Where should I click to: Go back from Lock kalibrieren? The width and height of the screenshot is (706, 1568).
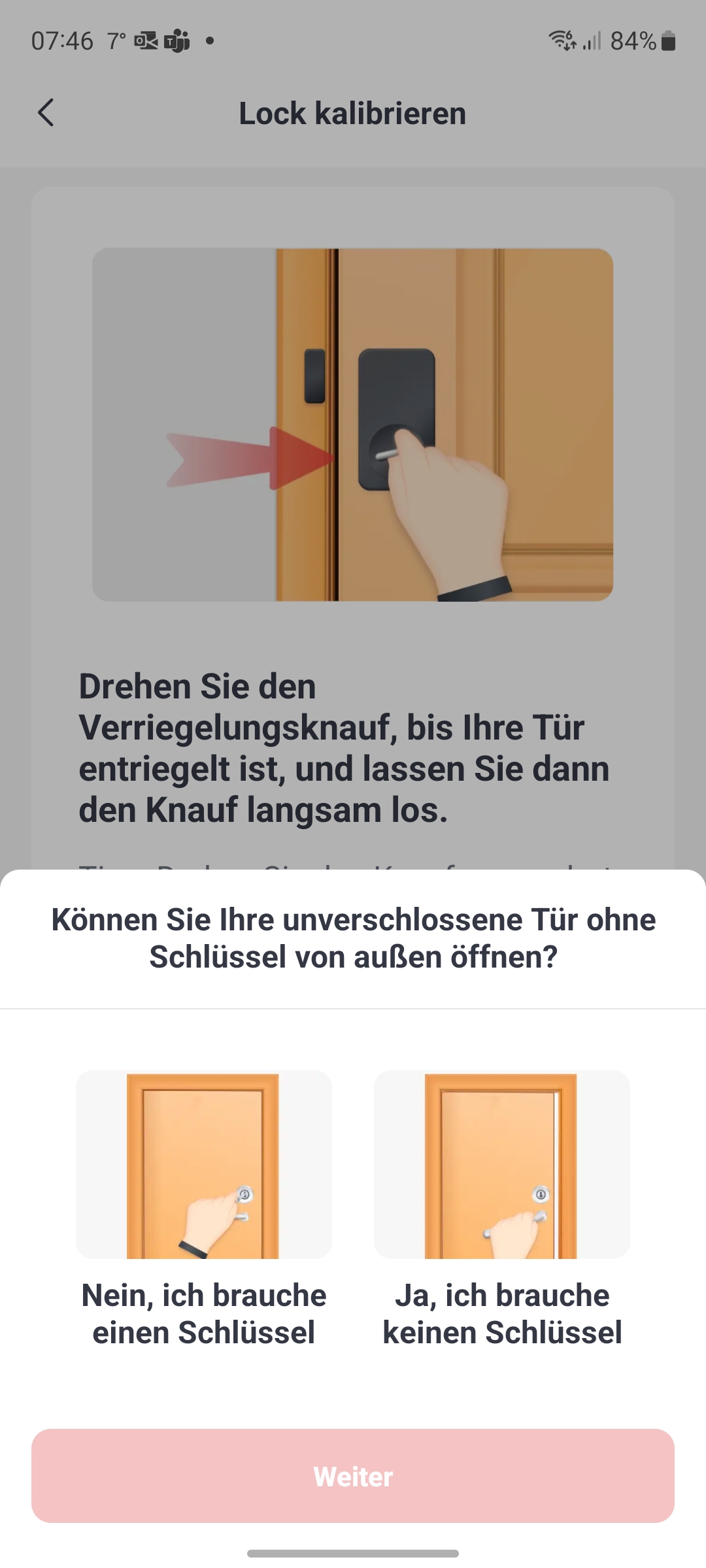(x=46, y=113)
